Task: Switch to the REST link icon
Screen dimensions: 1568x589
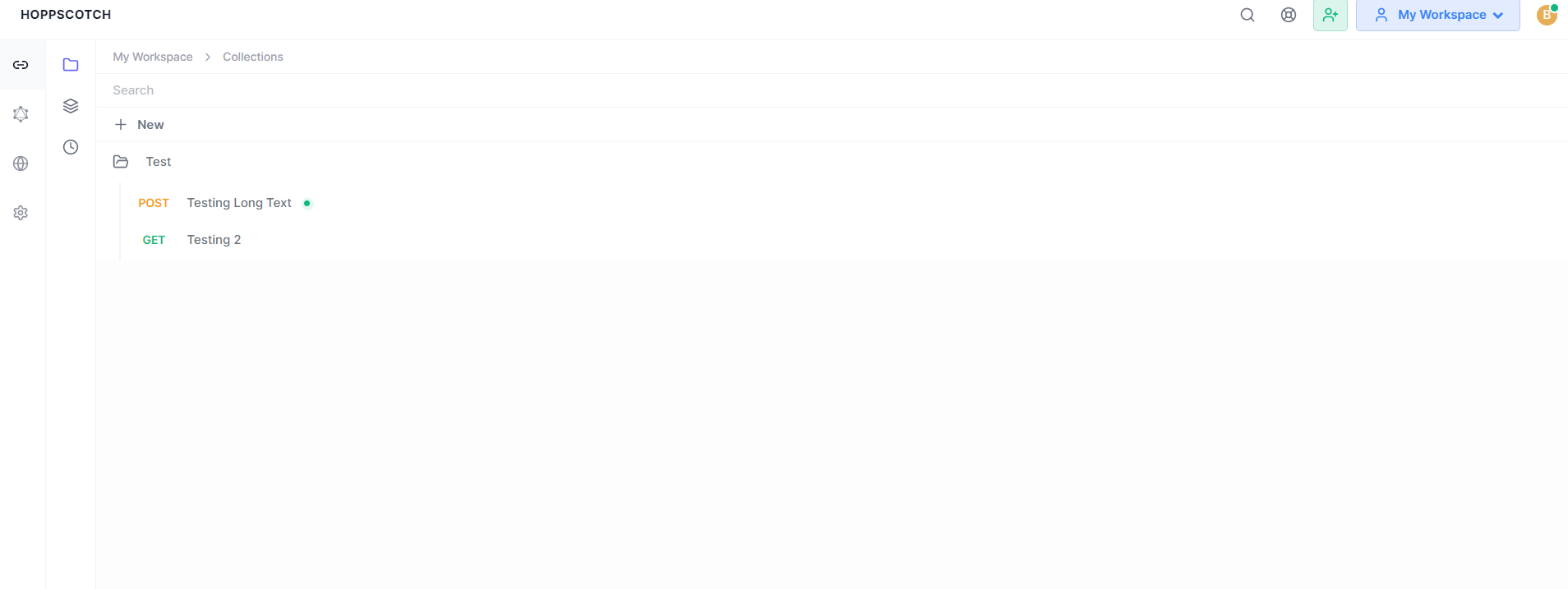Action: (21, 65)
